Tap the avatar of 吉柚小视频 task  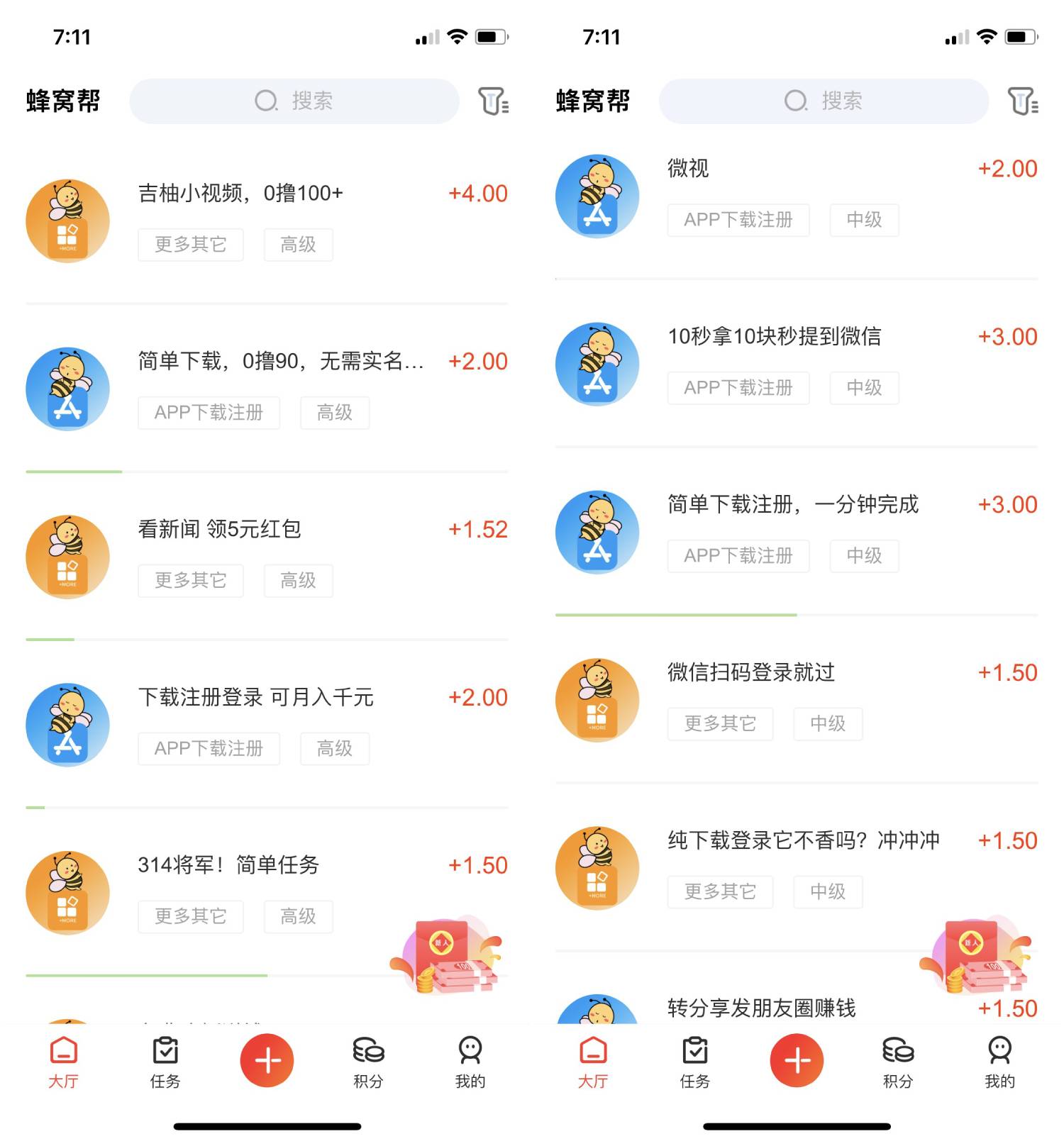click(x=67, y=221)
